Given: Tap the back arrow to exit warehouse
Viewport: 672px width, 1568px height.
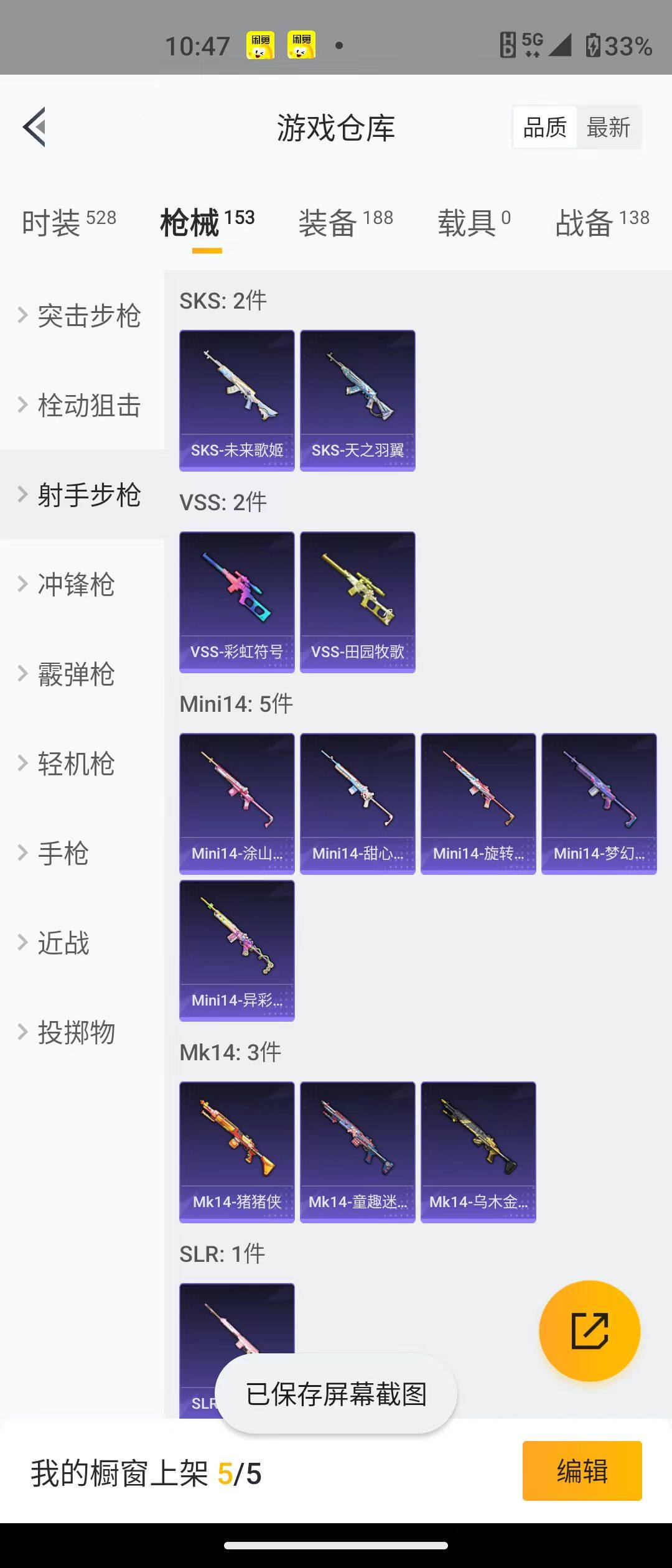Looking at the screenshot, I should (34, 128).
